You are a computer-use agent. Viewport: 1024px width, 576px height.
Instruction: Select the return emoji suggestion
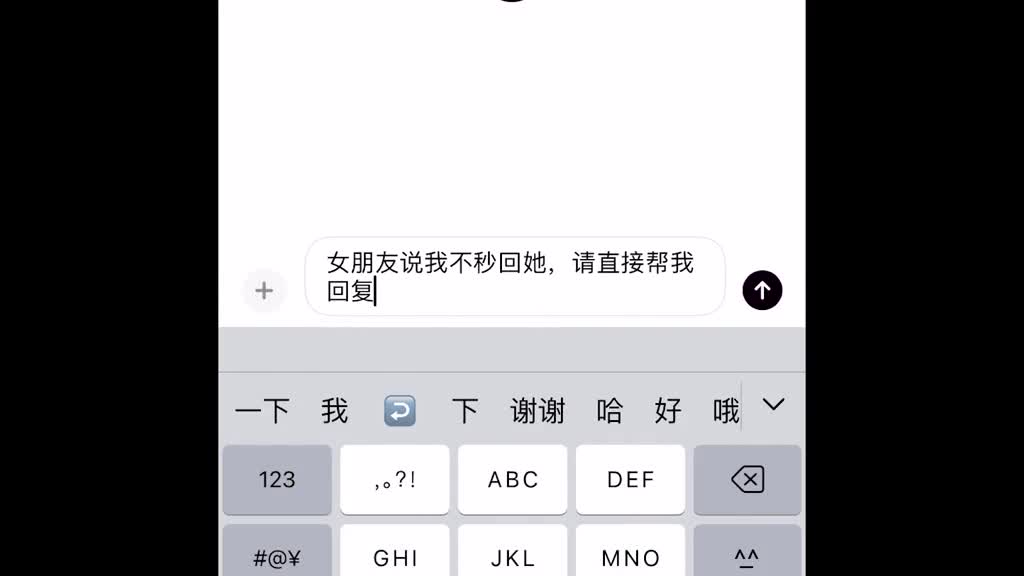click(x=400, y=411)
